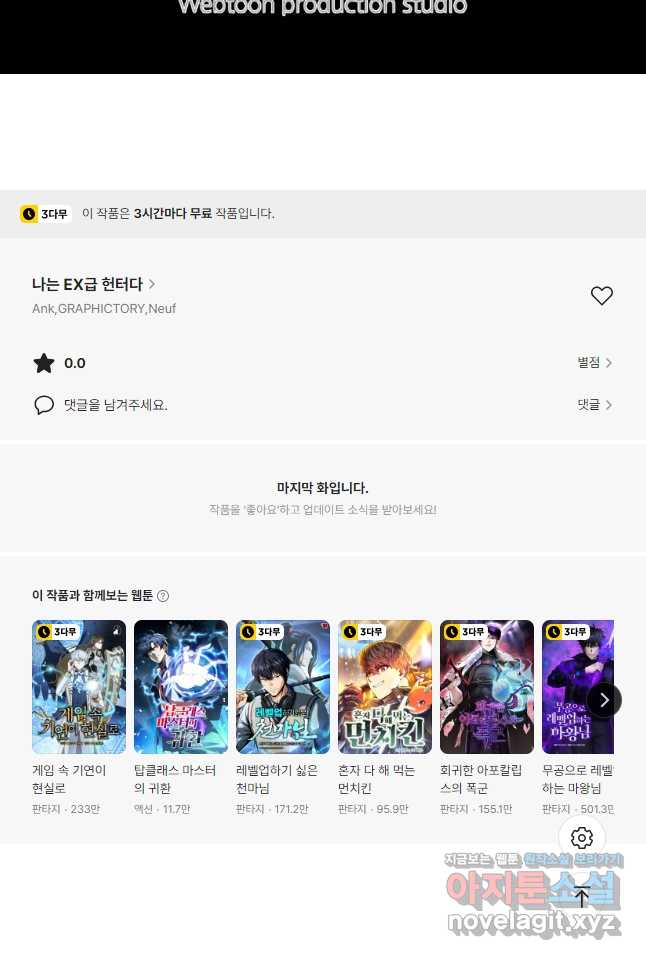
Task: Jump back to the top of the page
Action: coord(582,897)
